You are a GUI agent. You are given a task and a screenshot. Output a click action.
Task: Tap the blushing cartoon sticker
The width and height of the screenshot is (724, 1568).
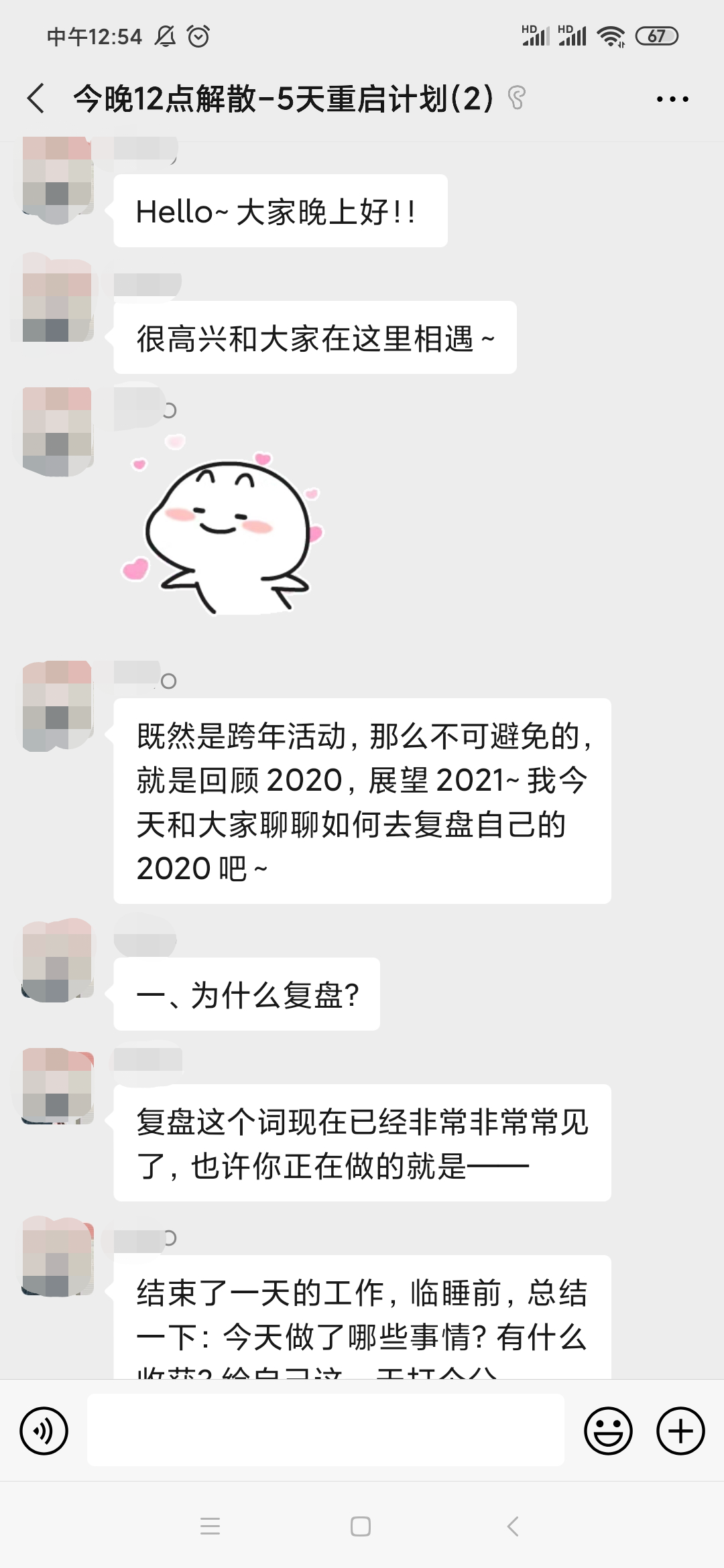point(225,533)
